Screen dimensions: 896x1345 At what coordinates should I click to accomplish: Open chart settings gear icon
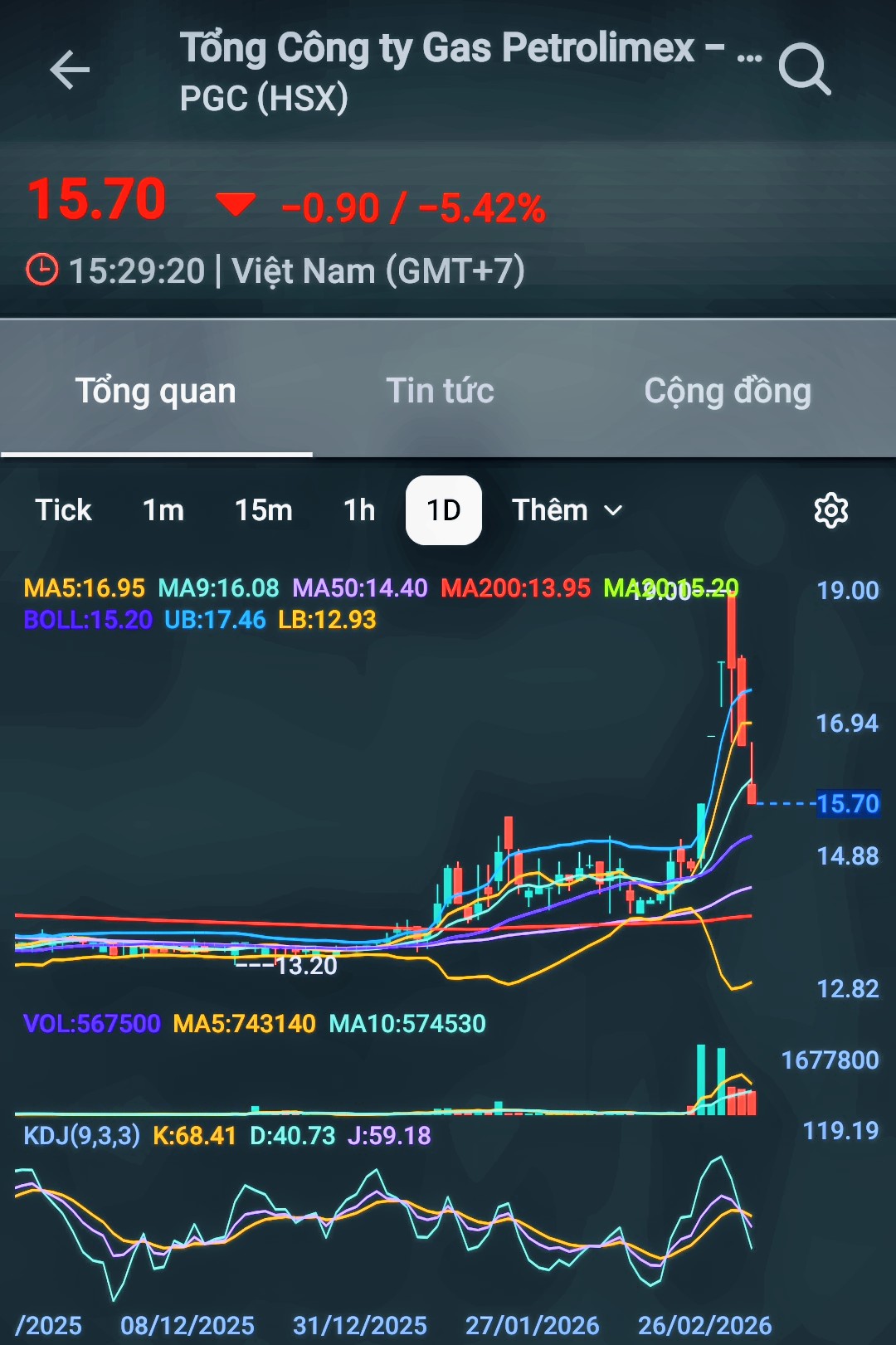tap(830, 510)
